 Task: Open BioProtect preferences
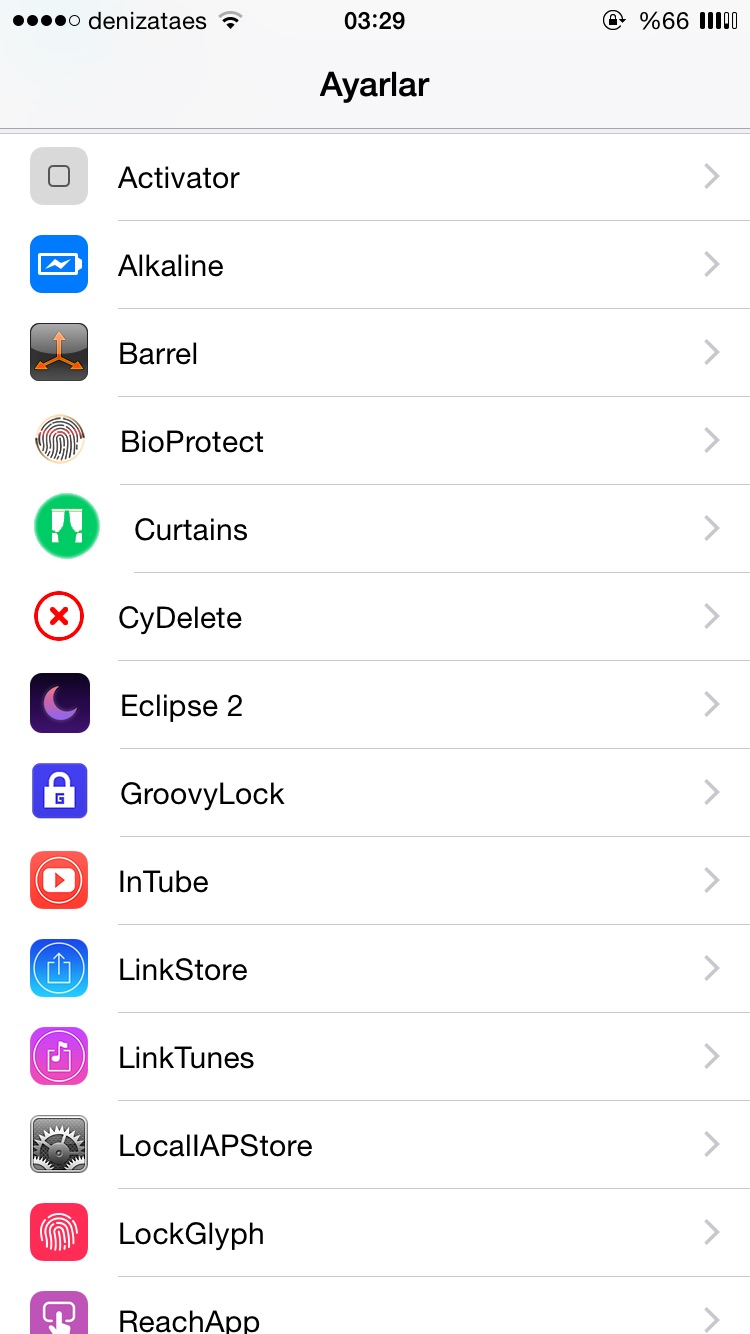(375, 441)
